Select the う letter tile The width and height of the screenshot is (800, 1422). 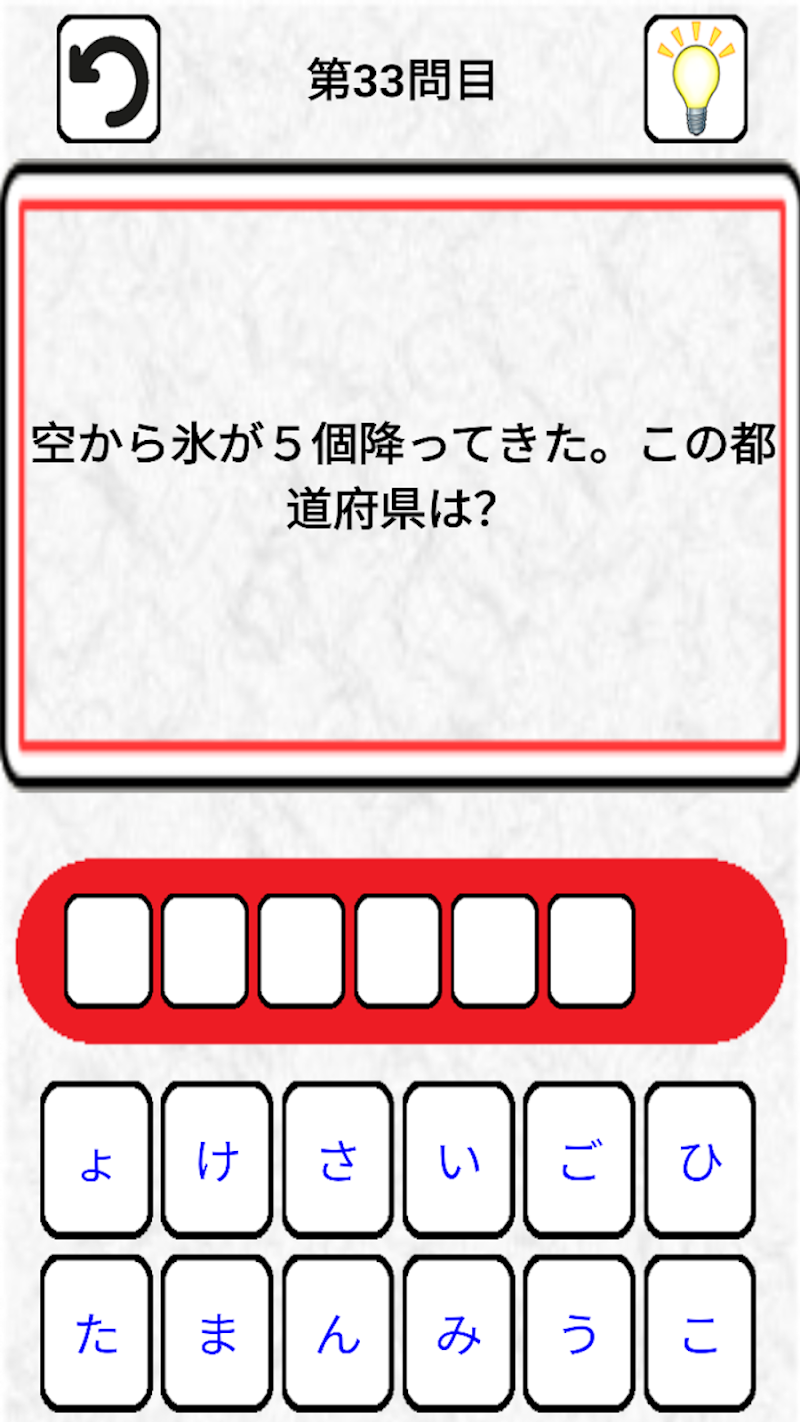[579, 1334]
